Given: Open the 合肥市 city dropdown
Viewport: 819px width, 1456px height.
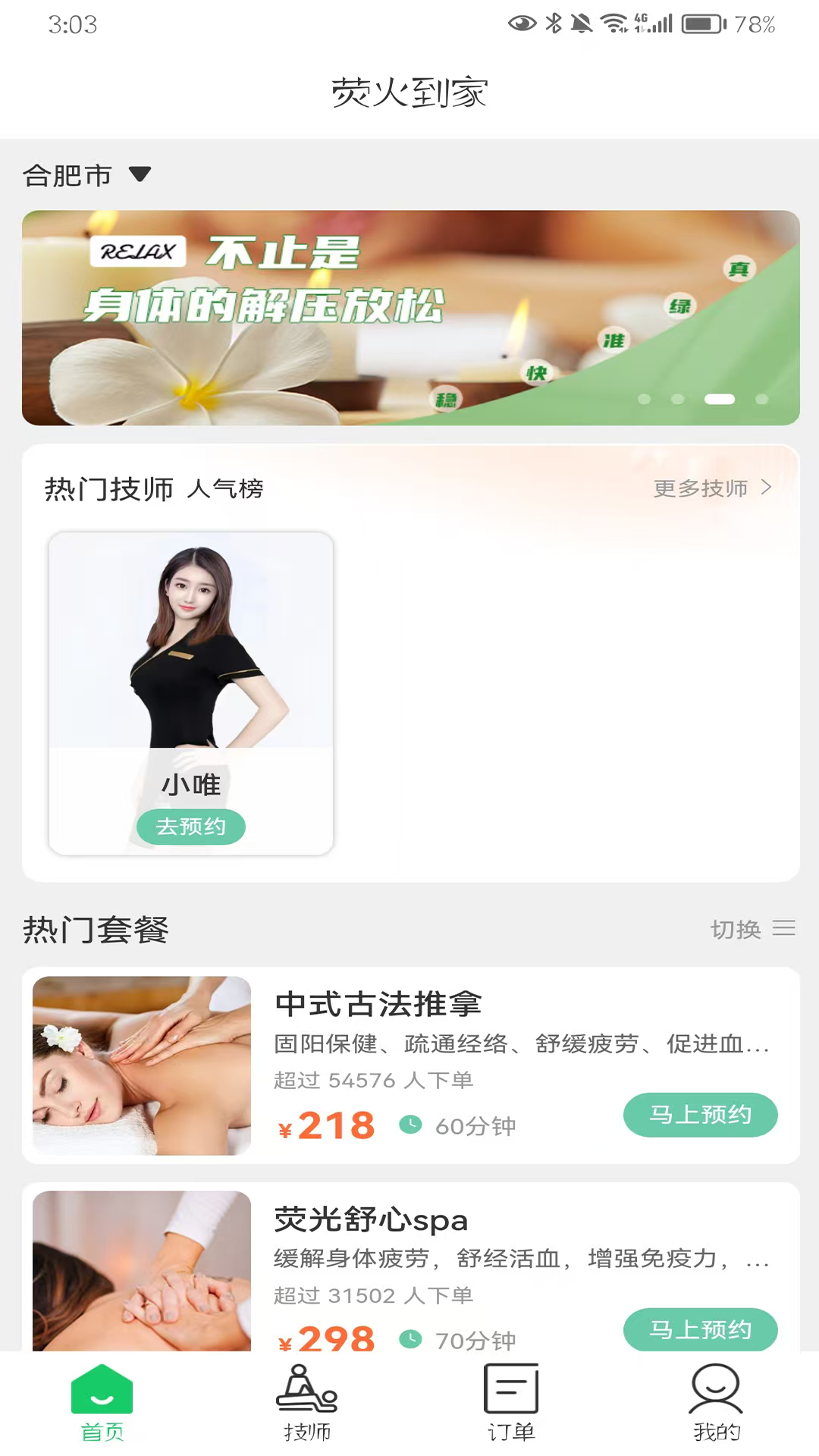Looking at the screenshot, I should 86,175.
